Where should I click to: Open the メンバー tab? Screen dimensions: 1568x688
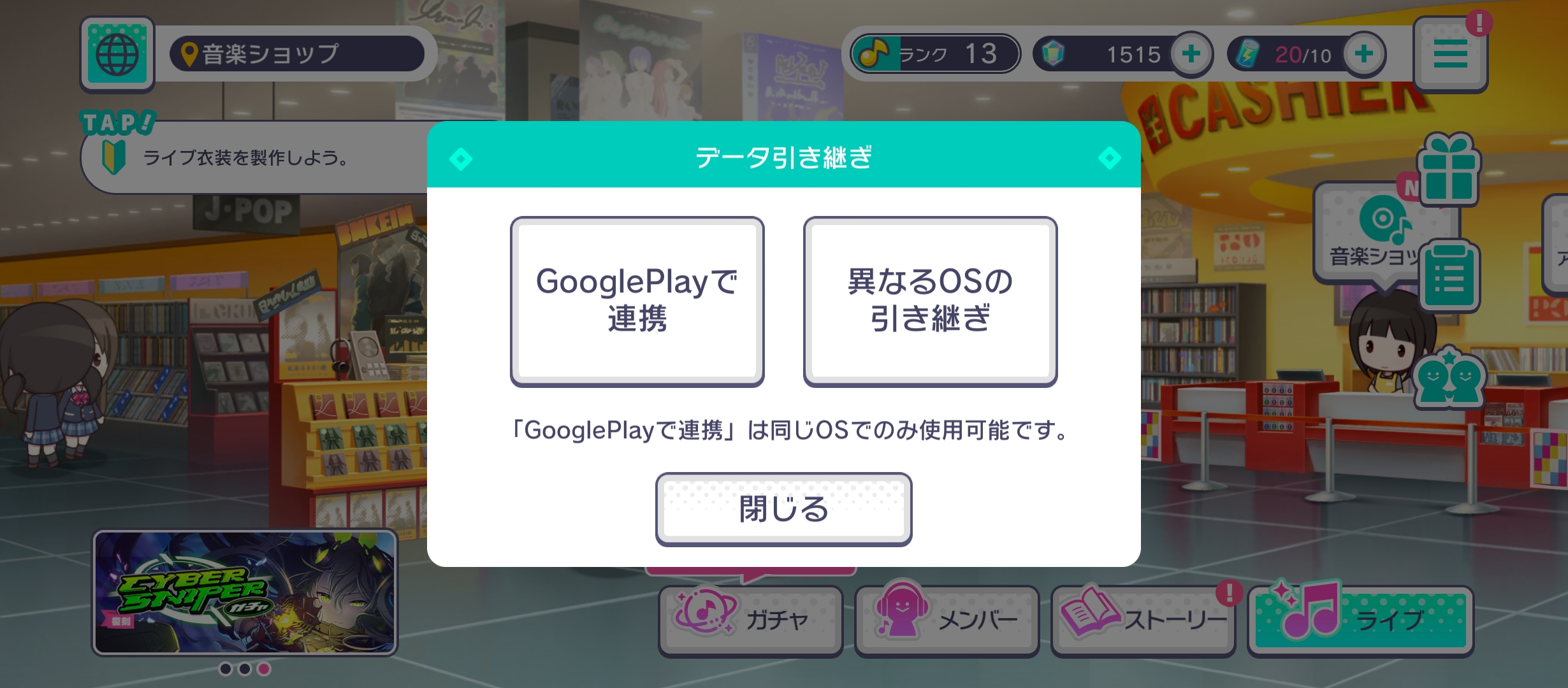[x=947, y=620]
